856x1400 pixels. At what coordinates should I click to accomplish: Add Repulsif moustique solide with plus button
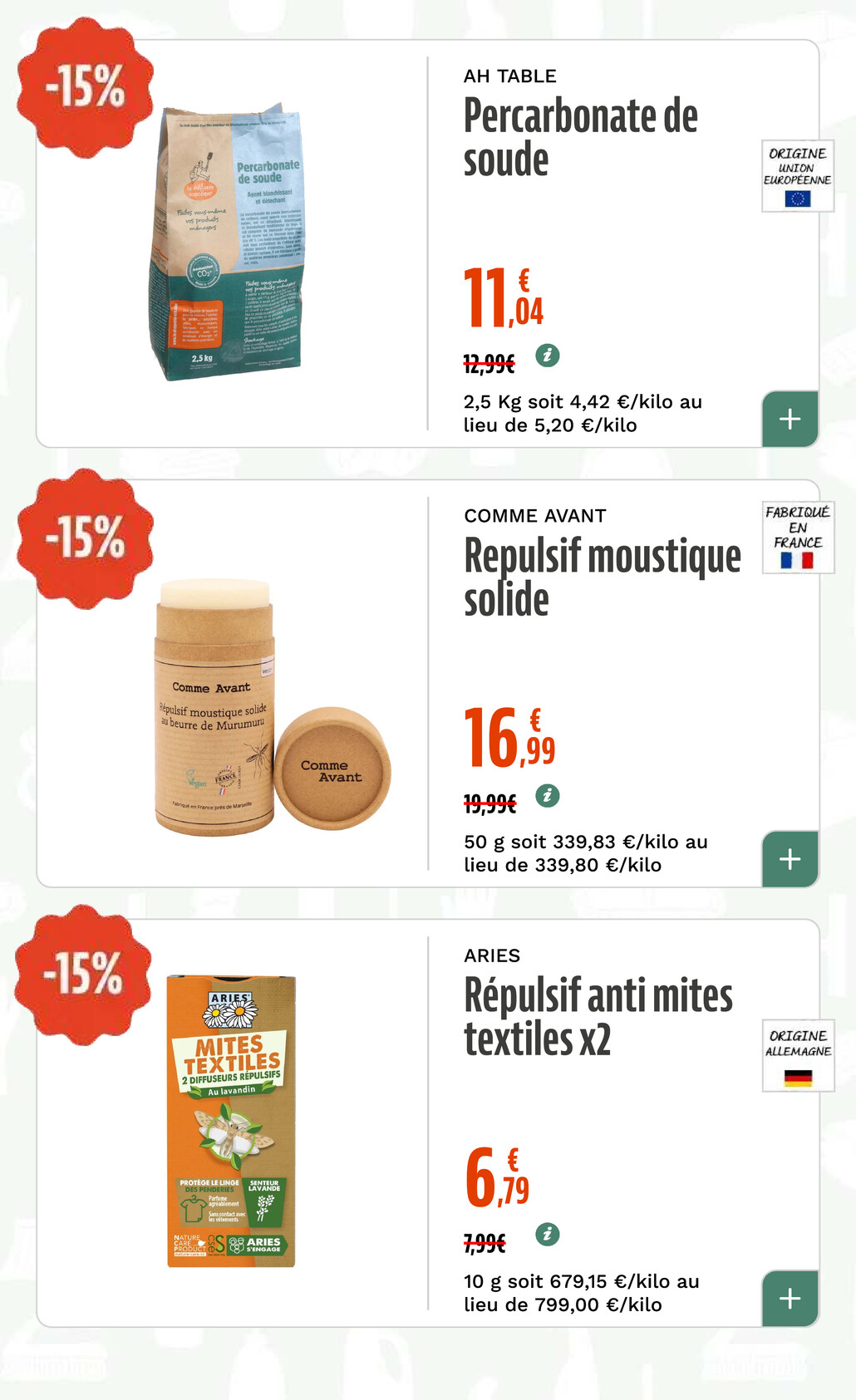[790, 858]
